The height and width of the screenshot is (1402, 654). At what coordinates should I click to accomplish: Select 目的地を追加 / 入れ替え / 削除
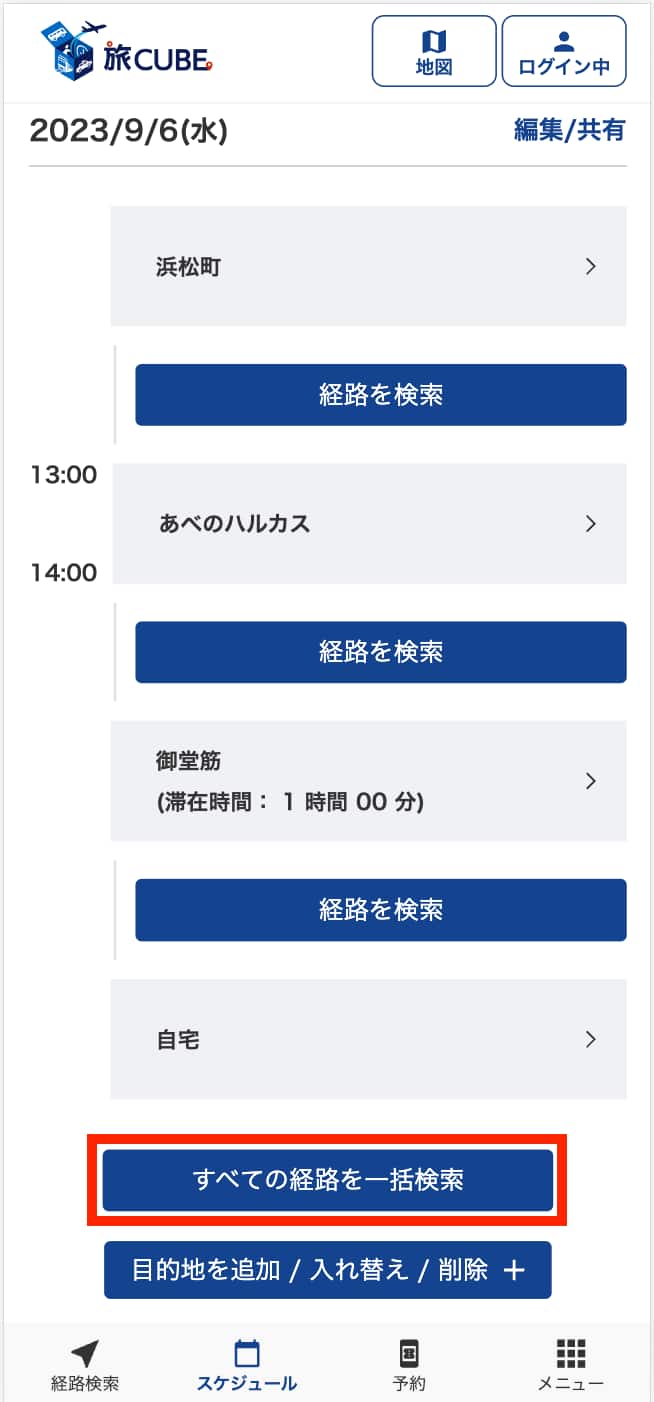coord(328,1270)
